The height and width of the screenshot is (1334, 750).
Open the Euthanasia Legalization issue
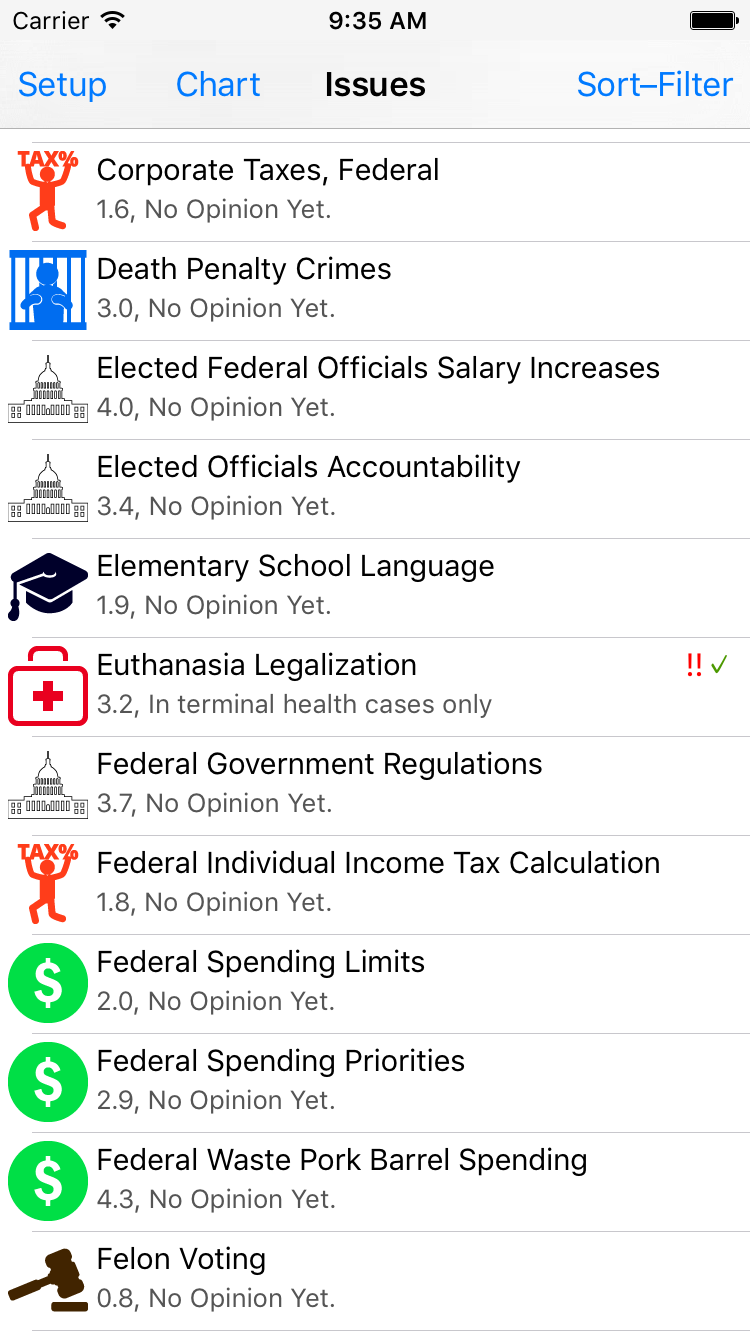[x=375, y=687]
